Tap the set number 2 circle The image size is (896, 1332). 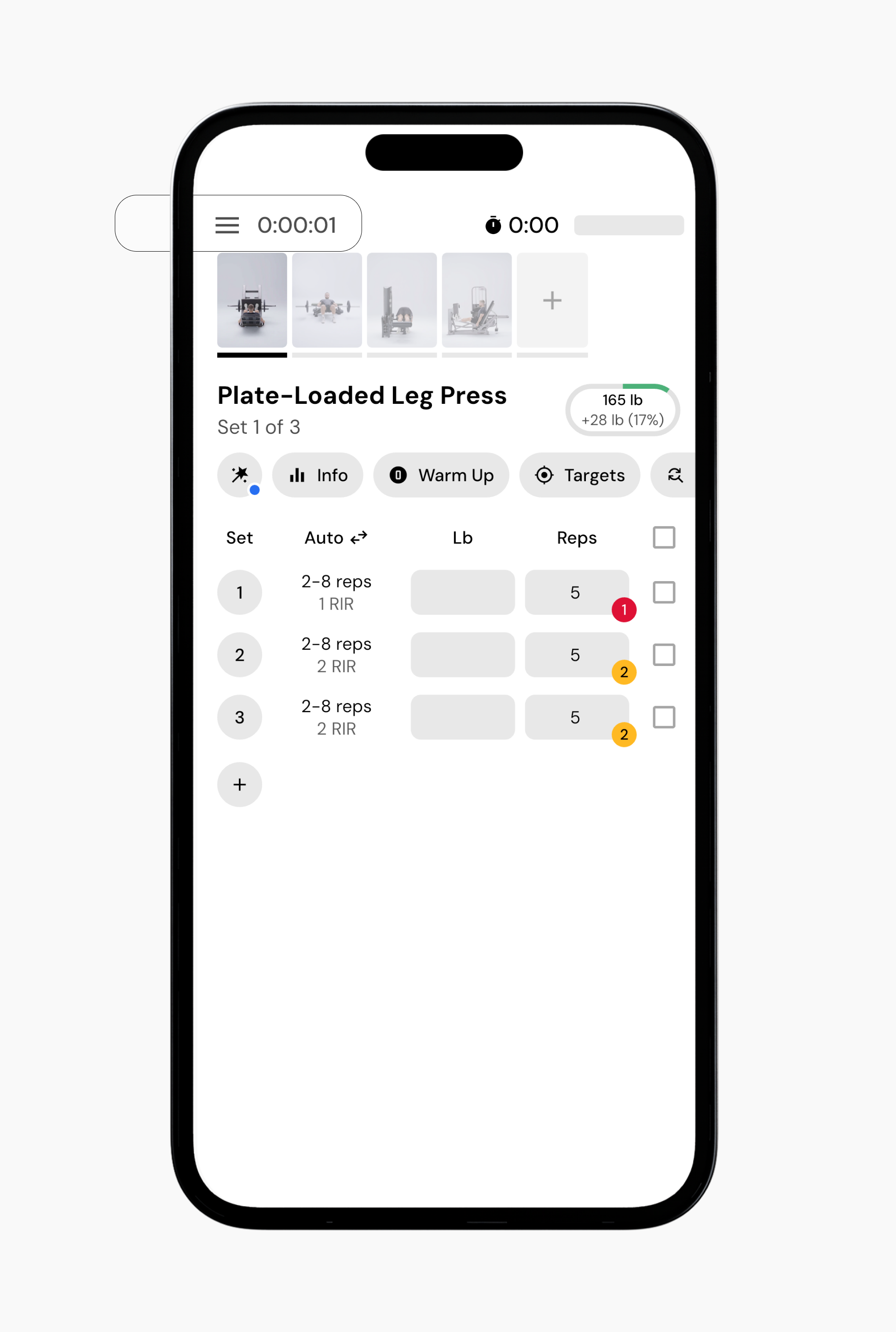pos(239,654)
